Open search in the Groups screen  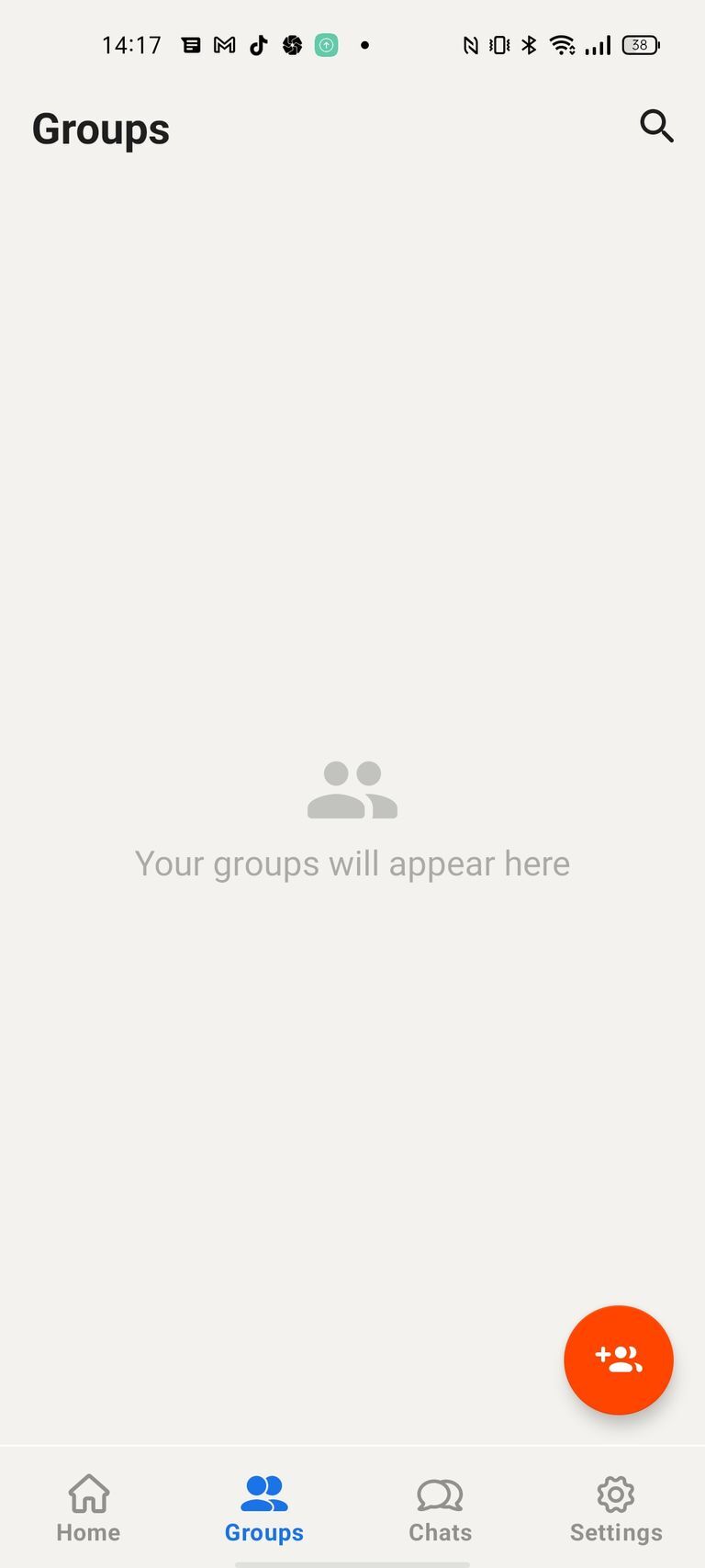point(656,127)
